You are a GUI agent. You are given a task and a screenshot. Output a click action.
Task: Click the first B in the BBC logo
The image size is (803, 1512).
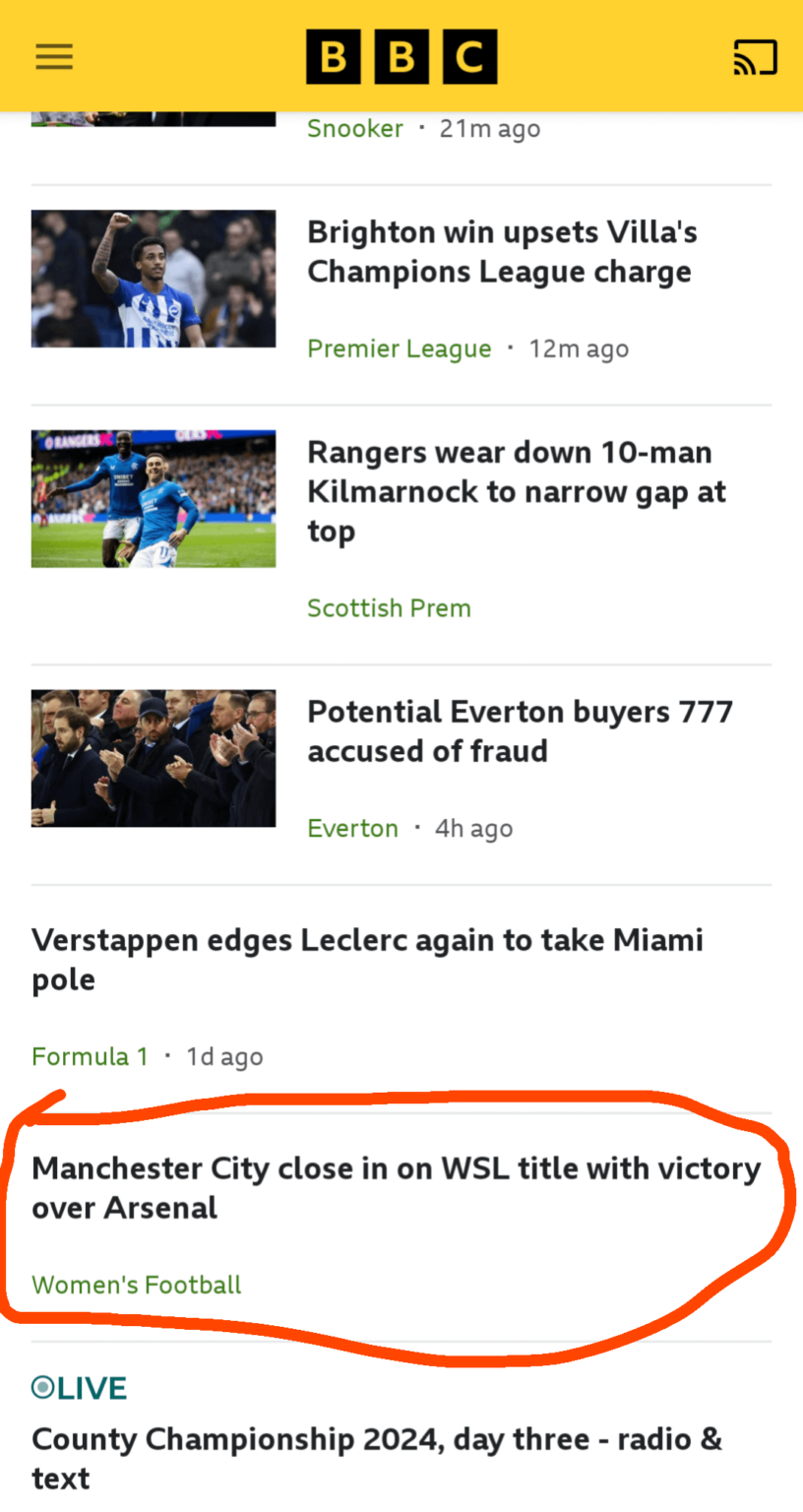334,56
